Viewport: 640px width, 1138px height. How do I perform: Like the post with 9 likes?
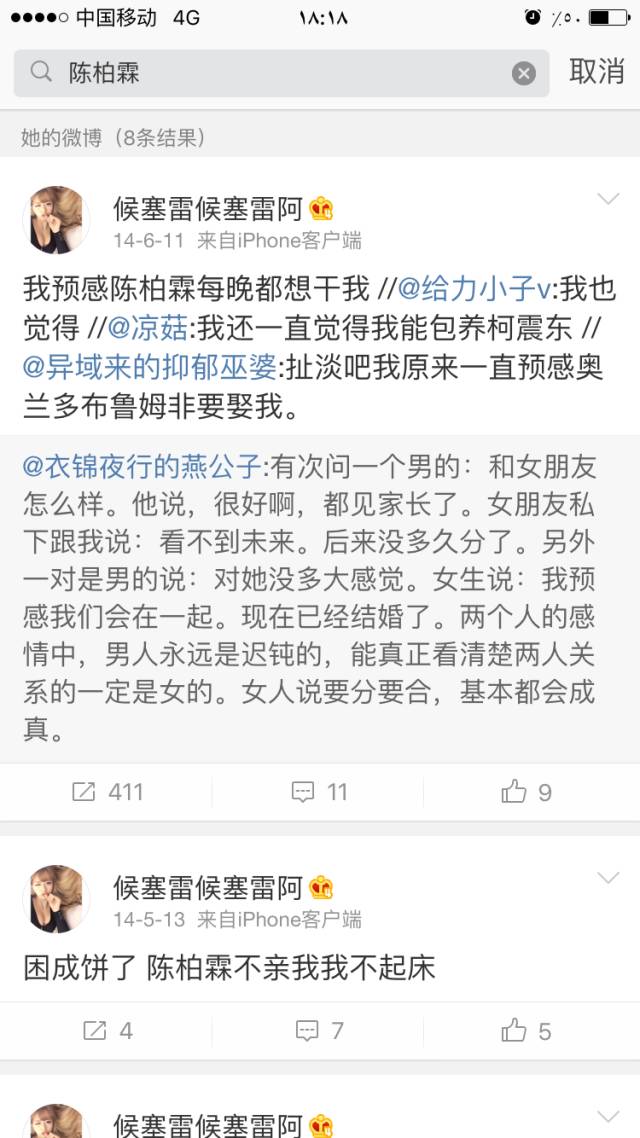click(x=527, y=792)
